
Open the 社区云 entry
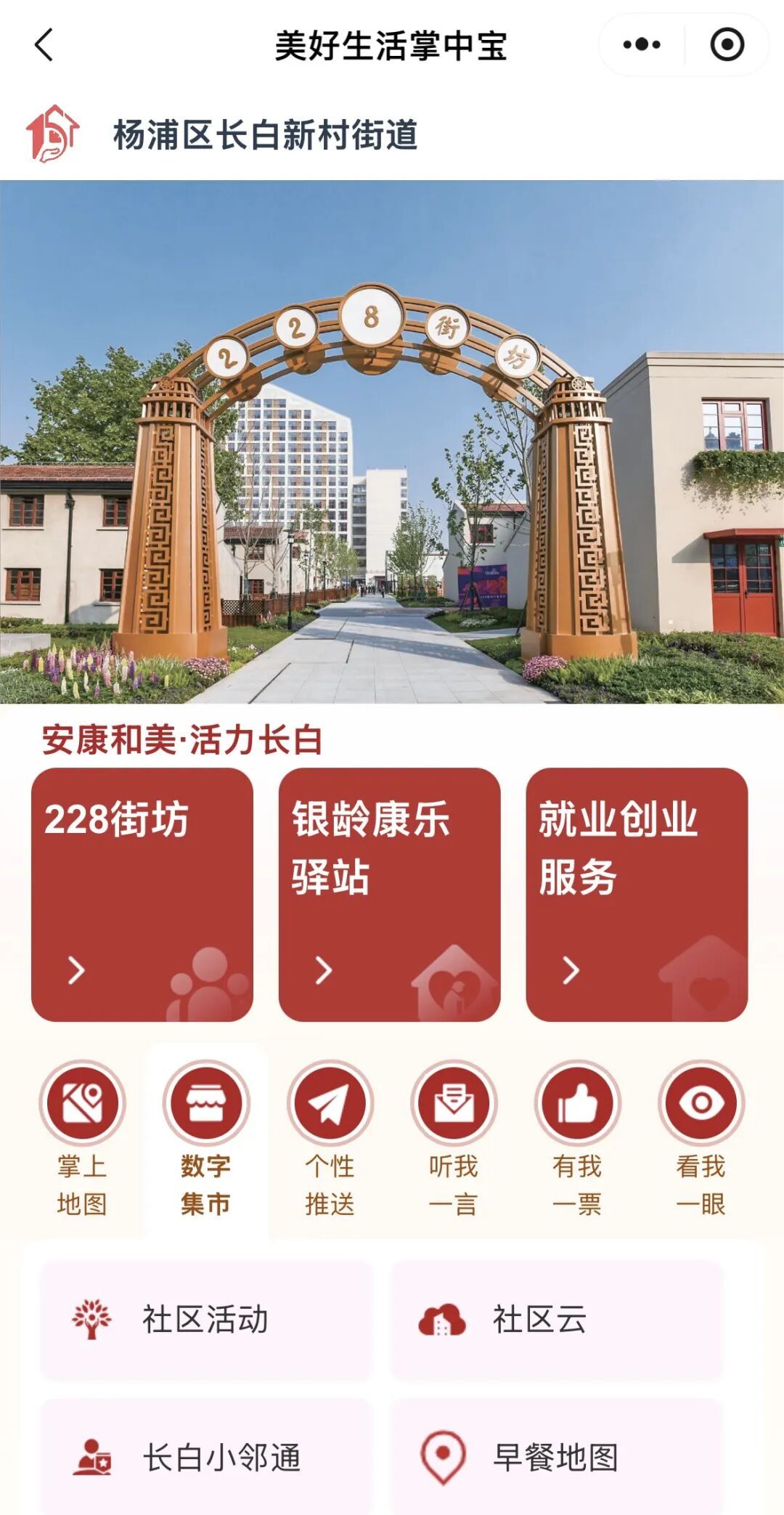click(557, 1320)
